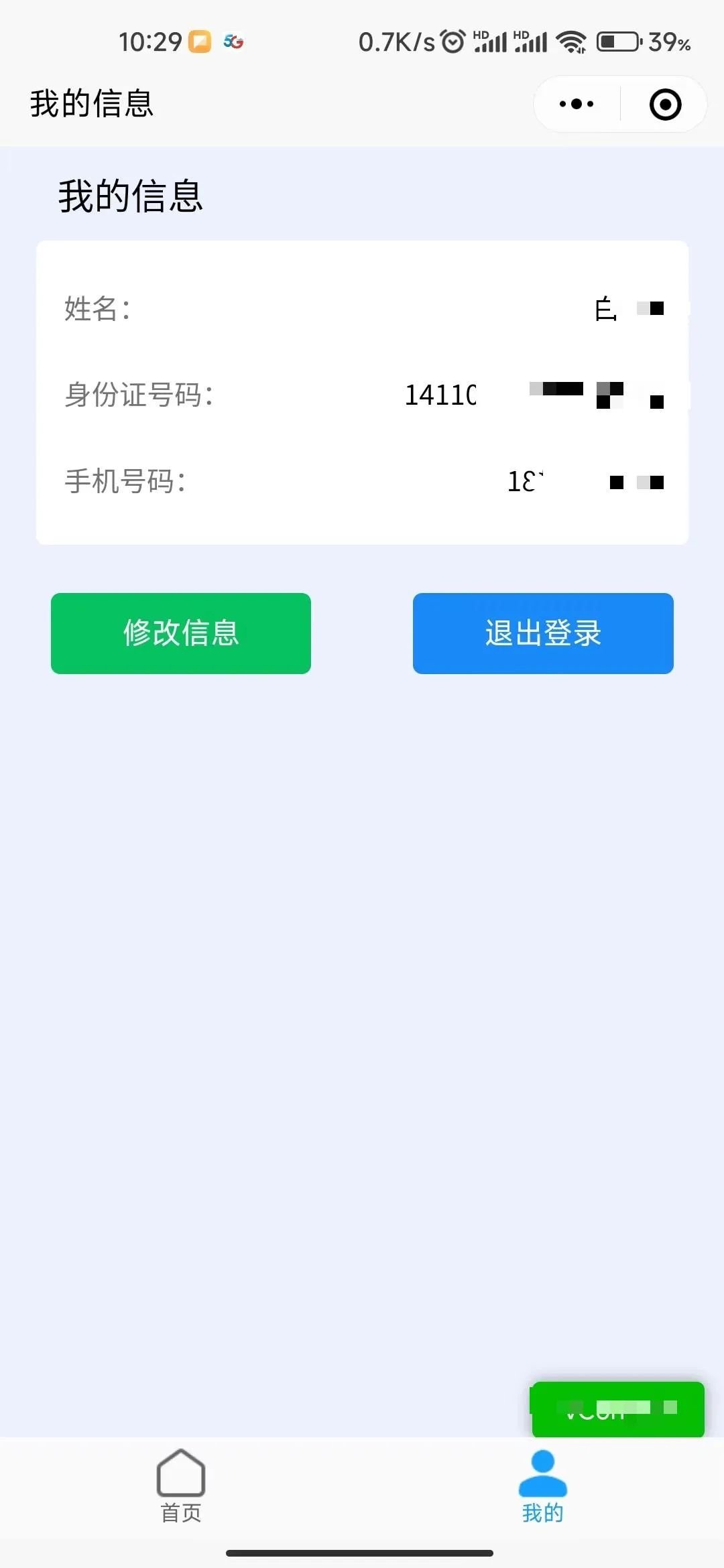724x1568 pixels.
Task: Tap the 修改信息 button
Action: click(181, 633)
